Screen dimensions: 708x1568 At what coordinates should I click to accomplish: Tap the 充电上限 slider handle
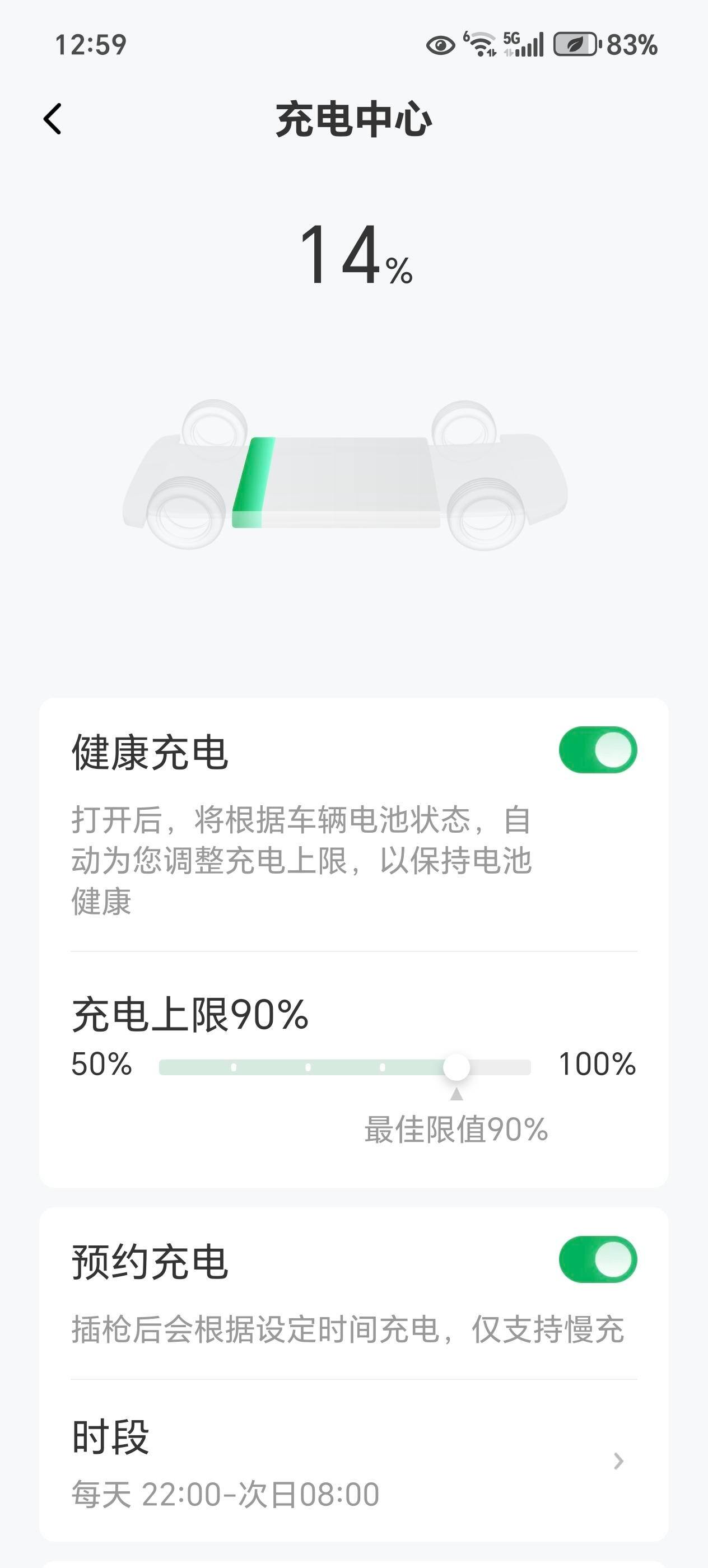[456, 1067]
